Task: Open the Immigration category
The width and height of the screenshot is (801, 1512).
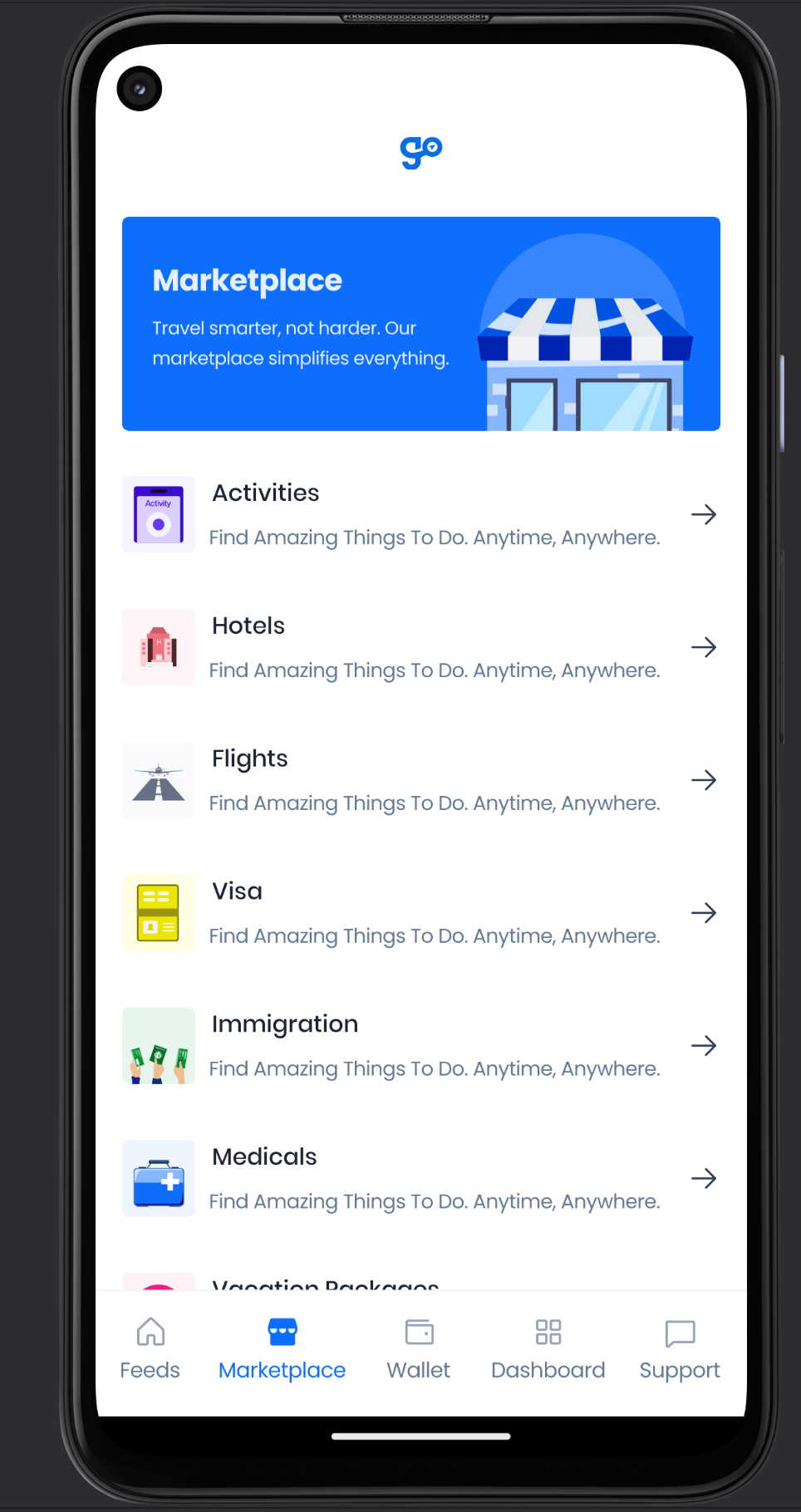Action: [420, 1046]
